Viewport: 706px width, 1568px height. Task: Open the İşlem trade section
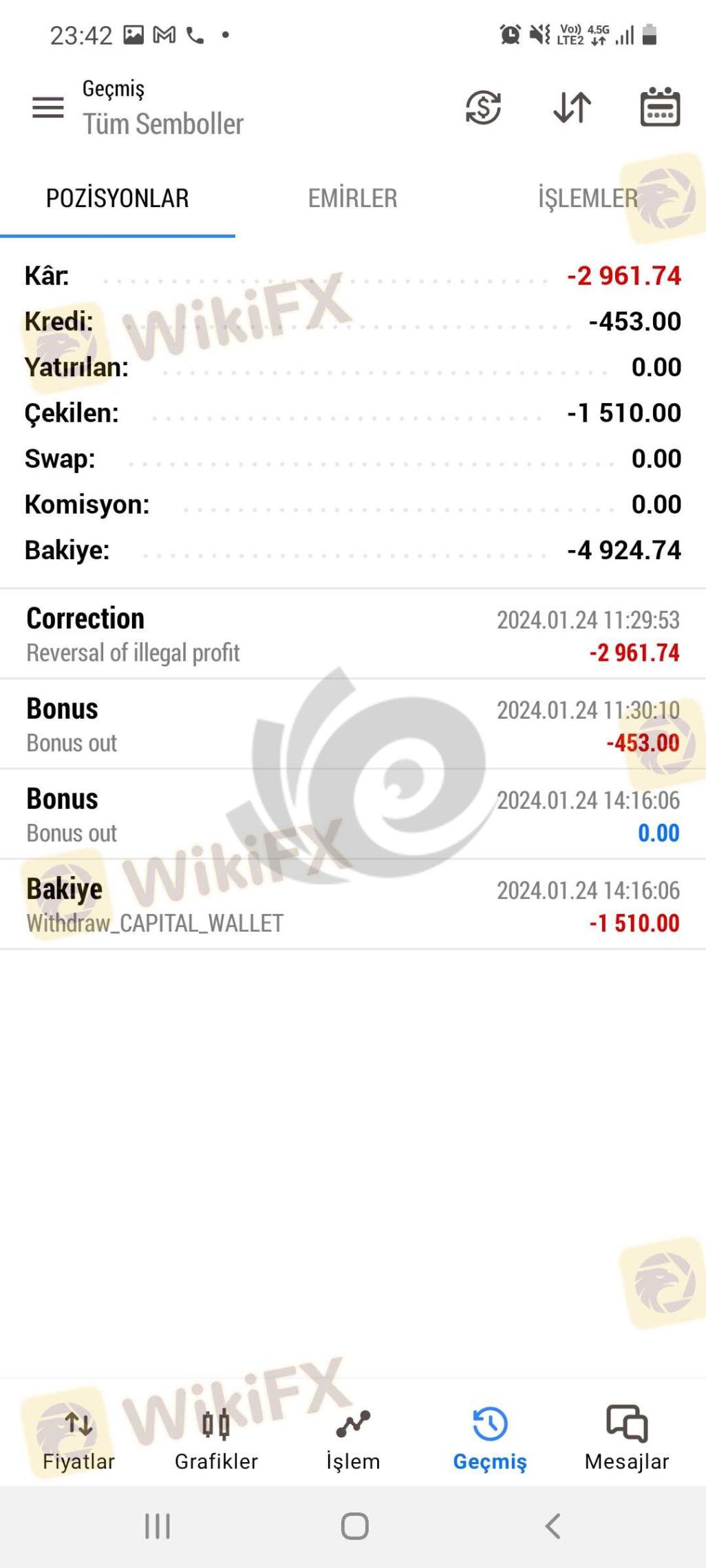tap(353, 1439)
